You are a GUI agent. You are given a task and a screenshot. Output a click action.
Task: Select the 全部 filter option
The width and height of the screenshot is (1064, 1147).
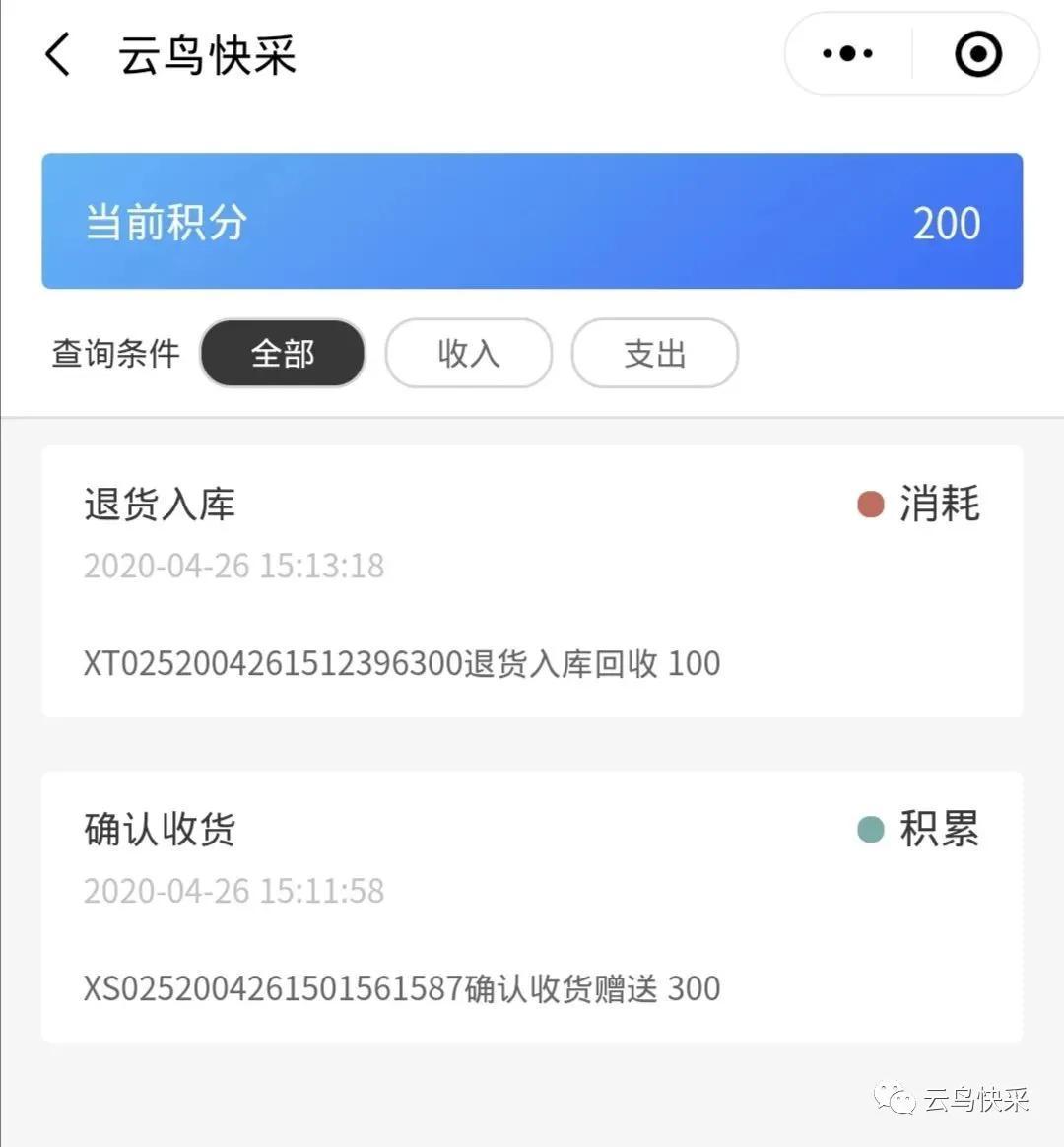283,353
